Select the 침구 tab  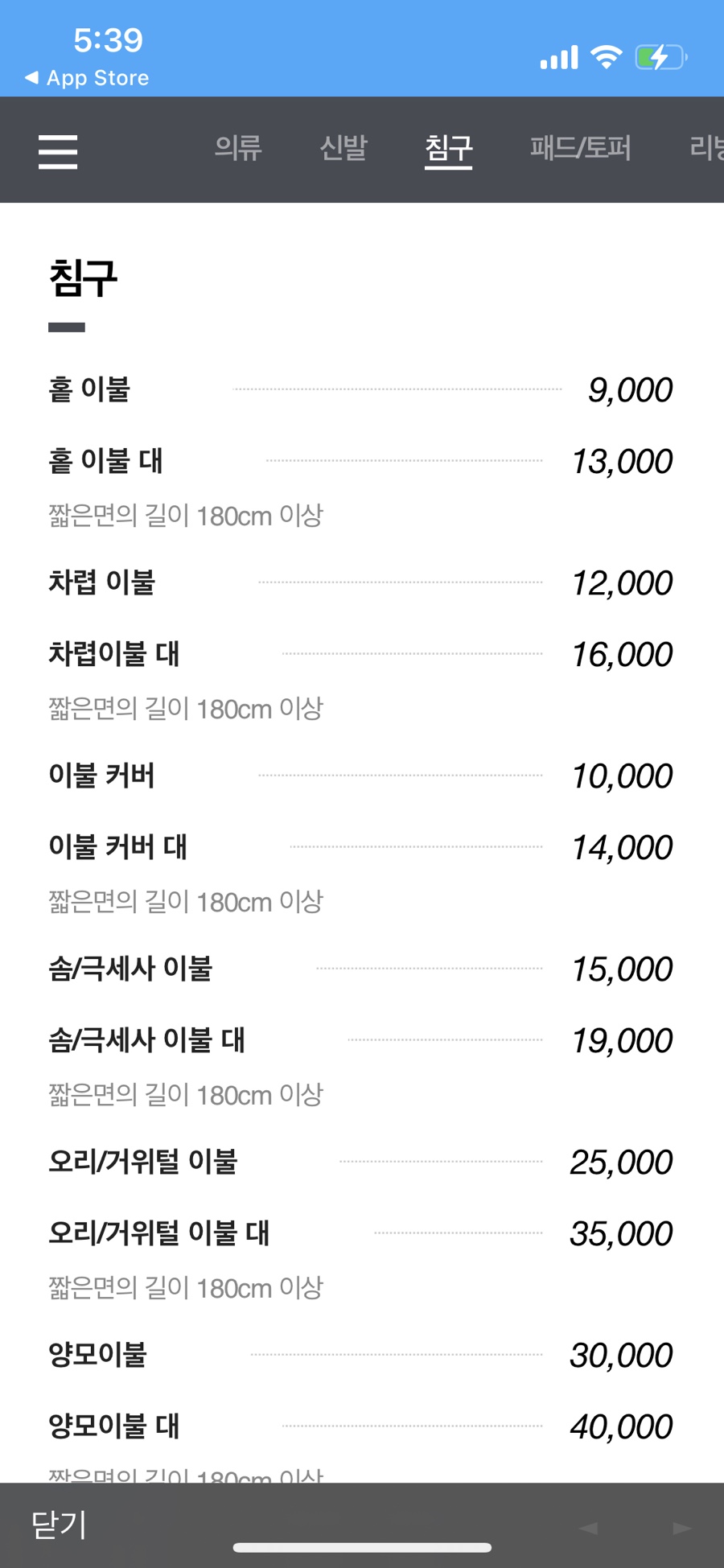click(x=448, y=148)
